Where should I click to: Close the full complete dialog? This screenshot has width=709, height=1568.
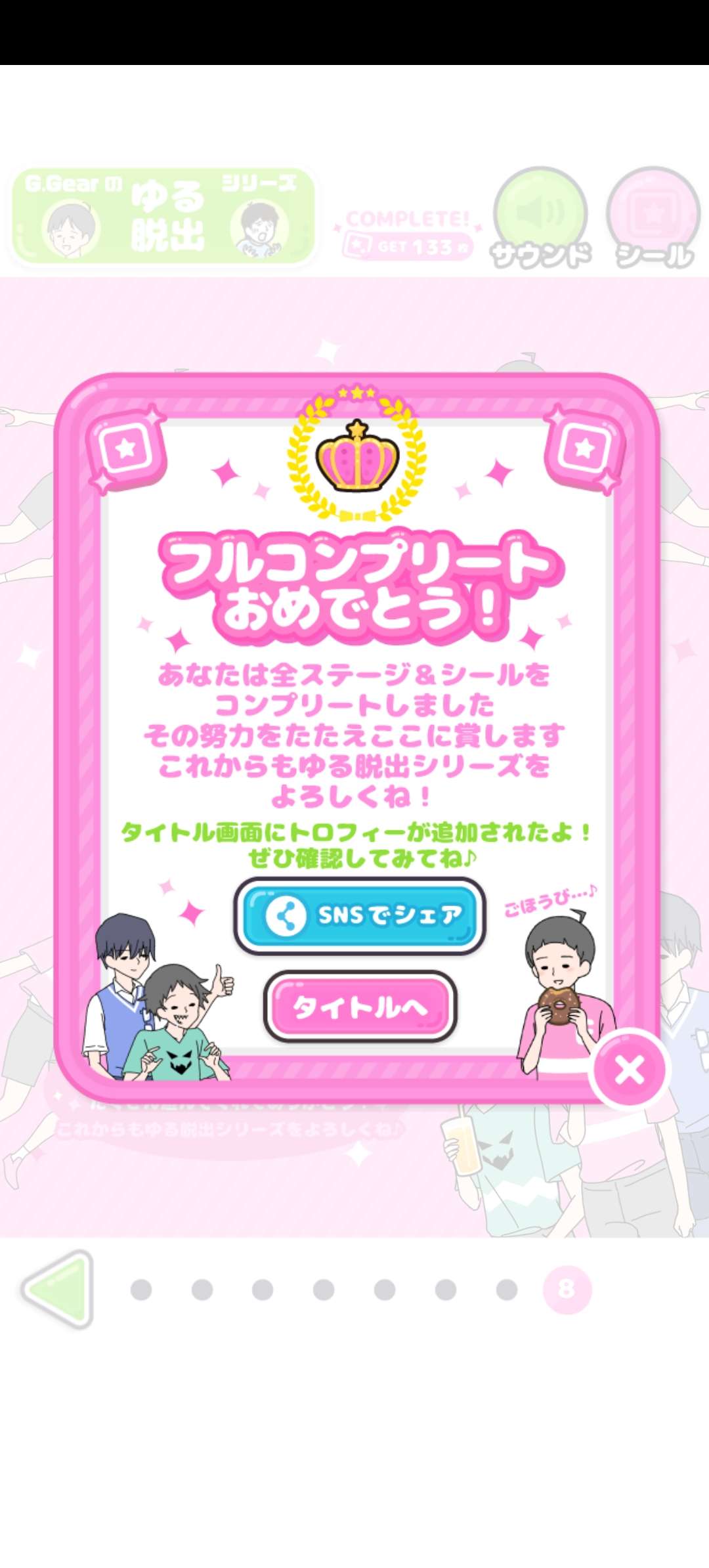click(x=630, y=1070)
